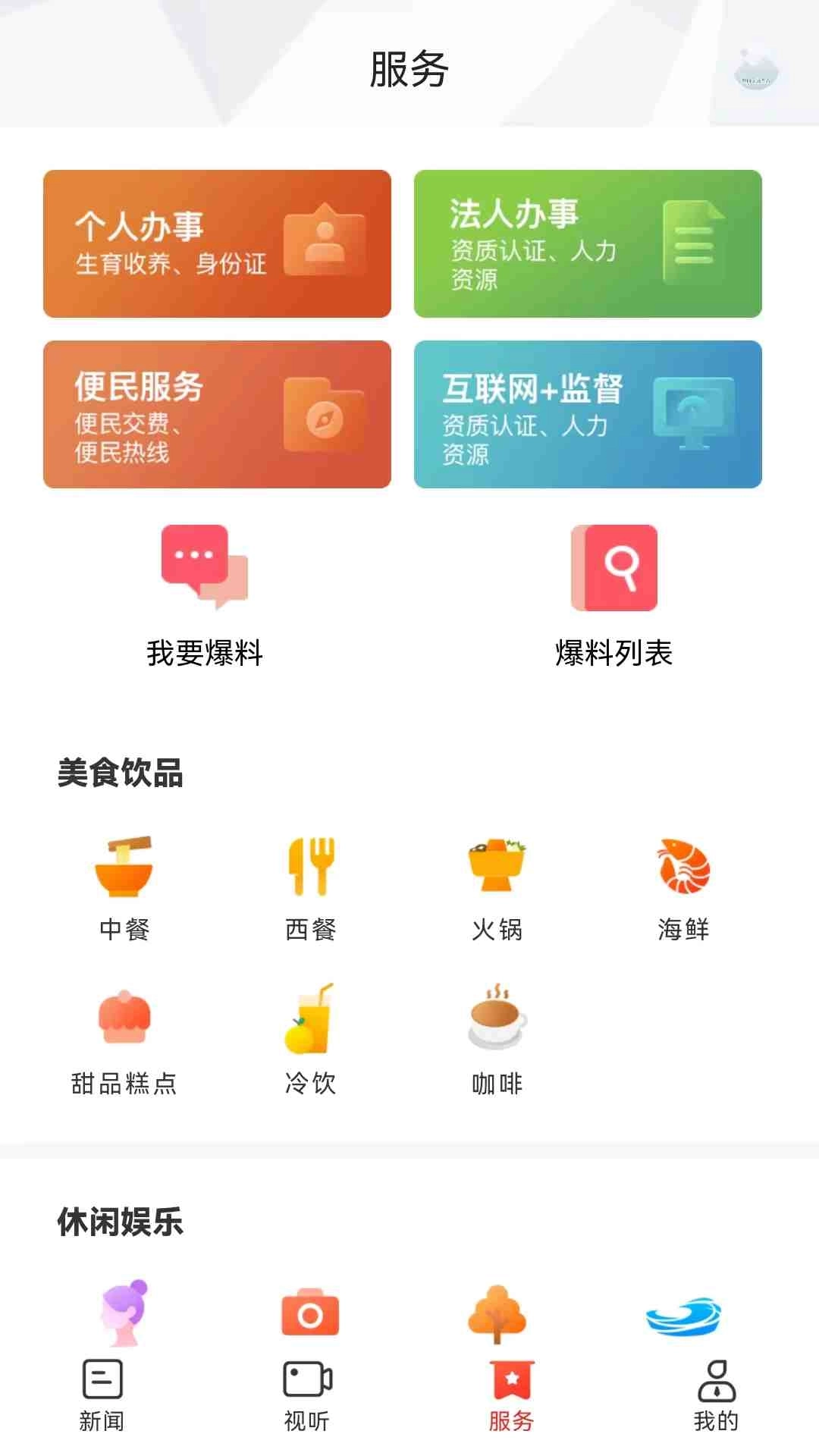Screen dimensions: 819x1456
Task: Click the 冷饮 juice icon
Action: pyautogui.click(x=311, y=1020)
